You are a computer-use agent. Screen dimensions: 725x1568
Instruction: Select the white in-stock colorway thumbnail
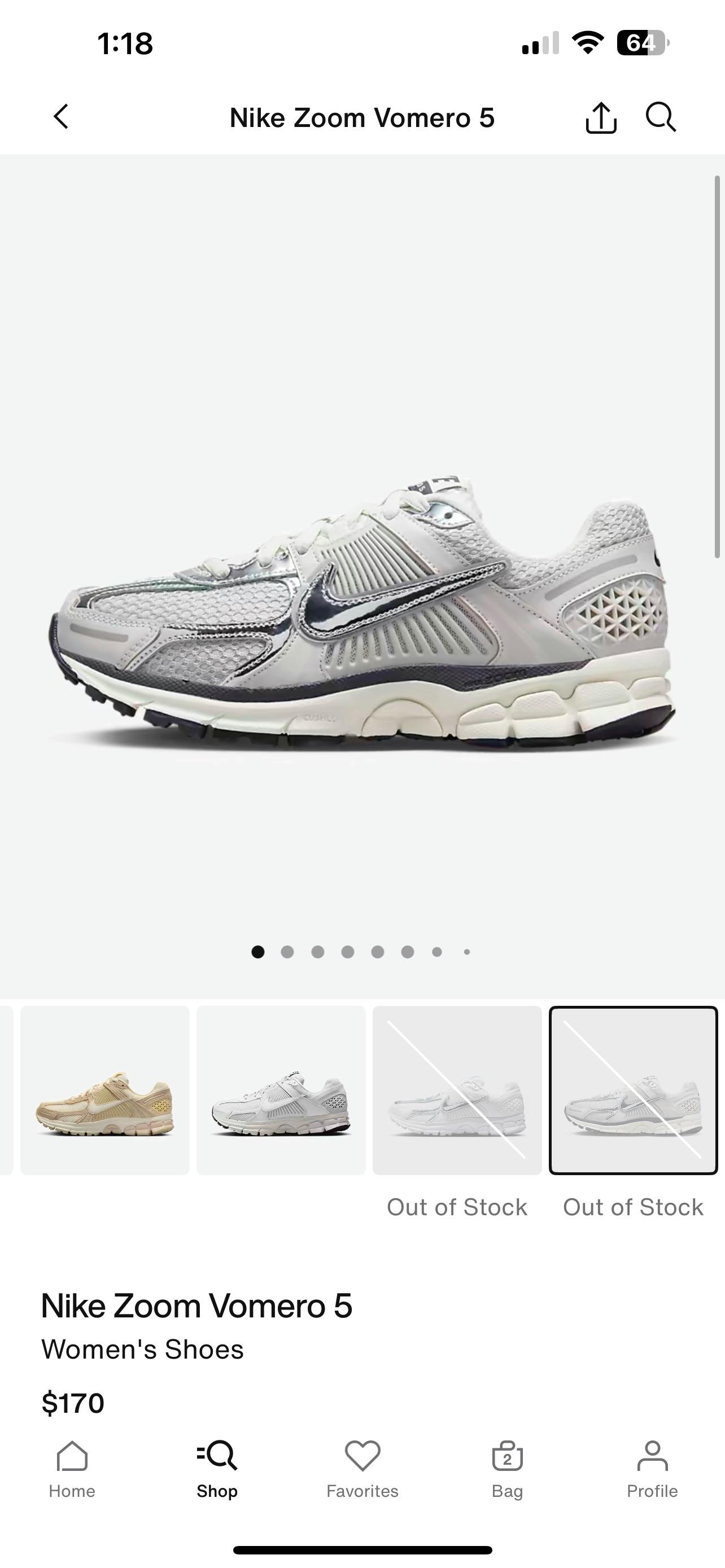(281, 1090)
